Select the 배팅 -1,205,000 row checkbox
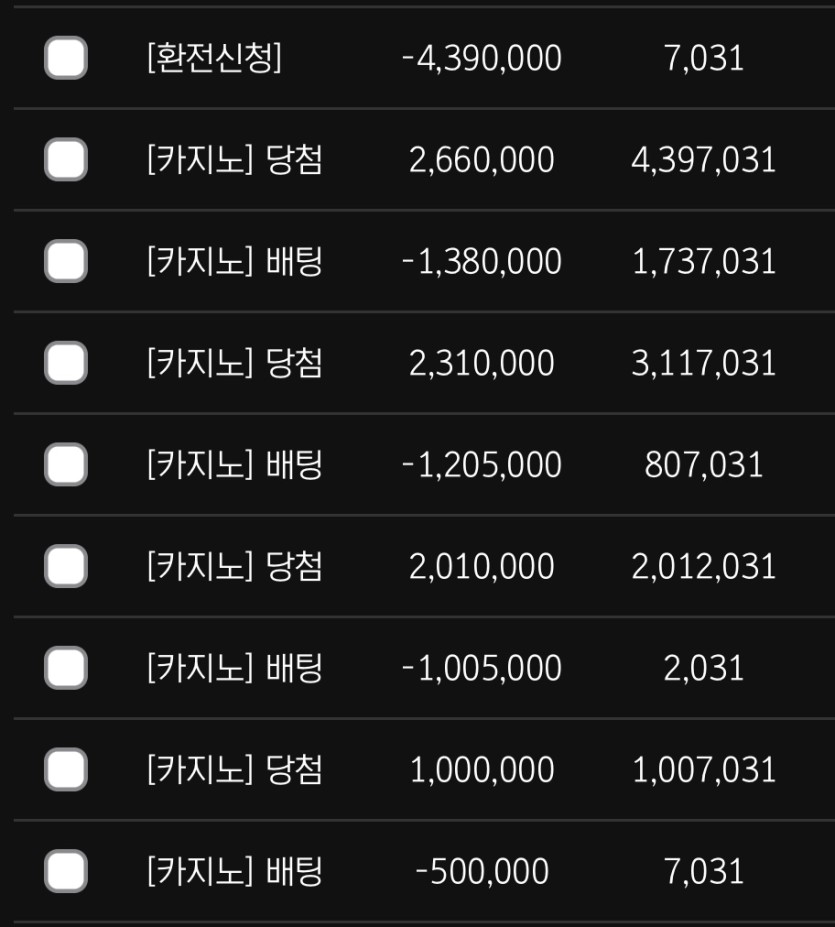 tap(66, 465)
